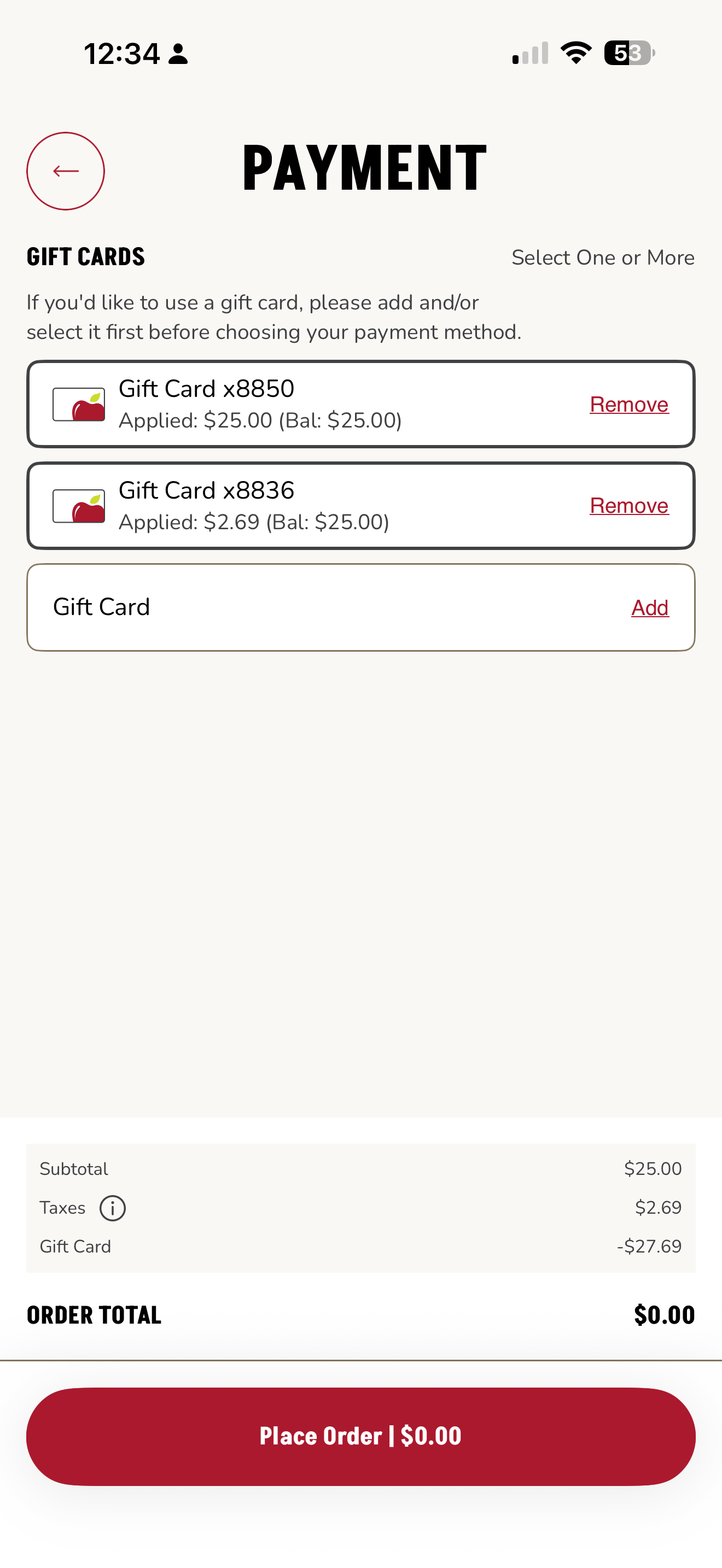Add another gift card
The image size is (722, 1568).
tap(650, 607)
